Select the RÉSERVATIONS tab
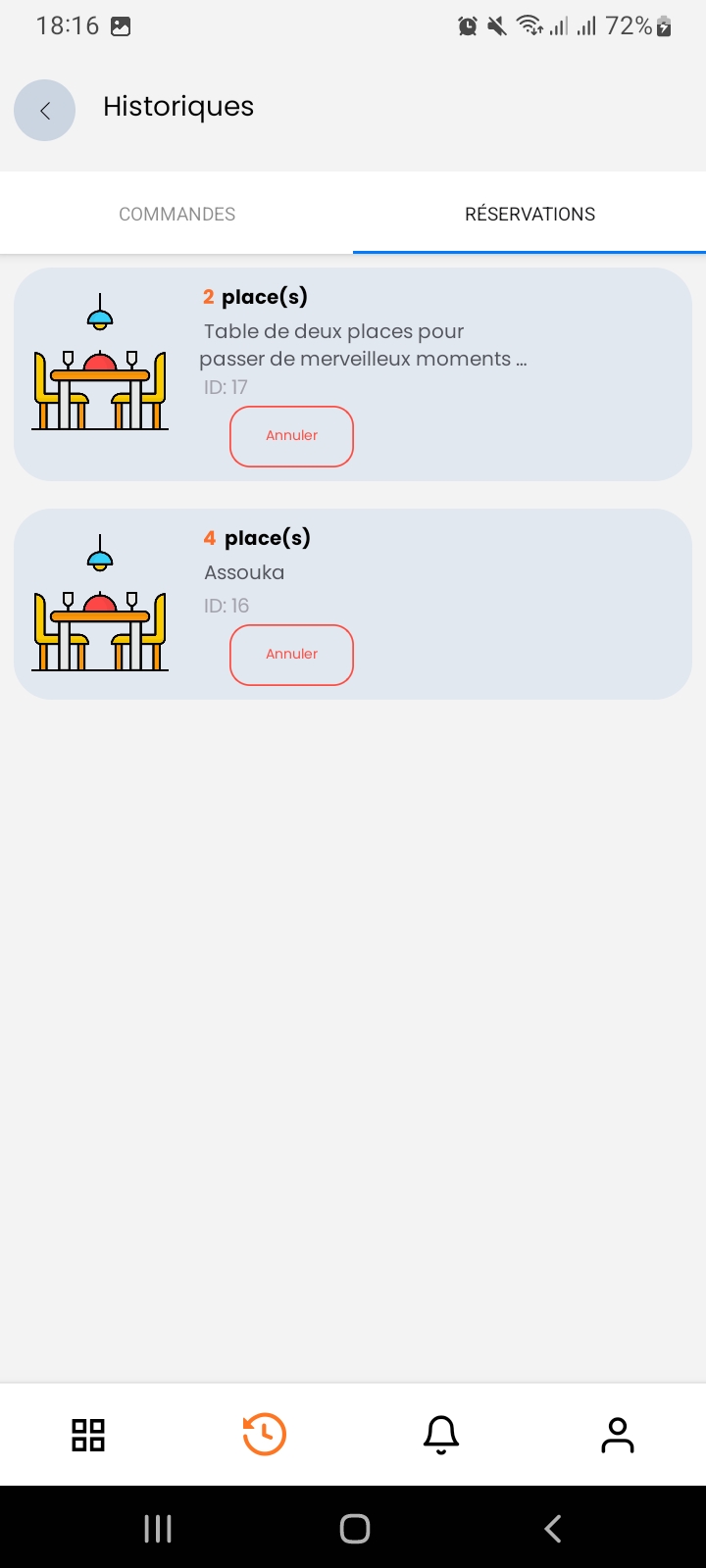Screen dimensions: 706x1568 tap(529, 214)
